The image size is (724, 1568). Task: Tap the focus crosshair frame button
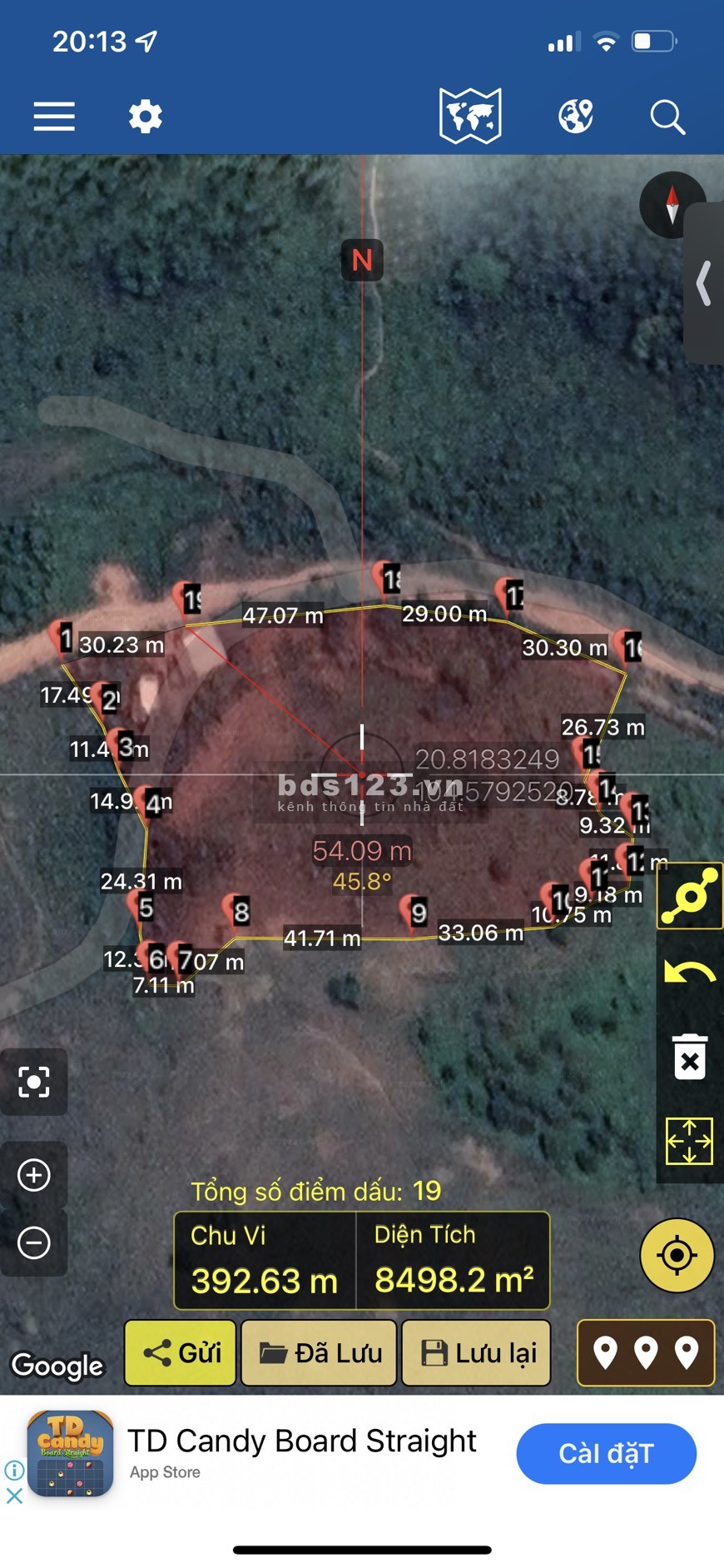(34, 1082)
